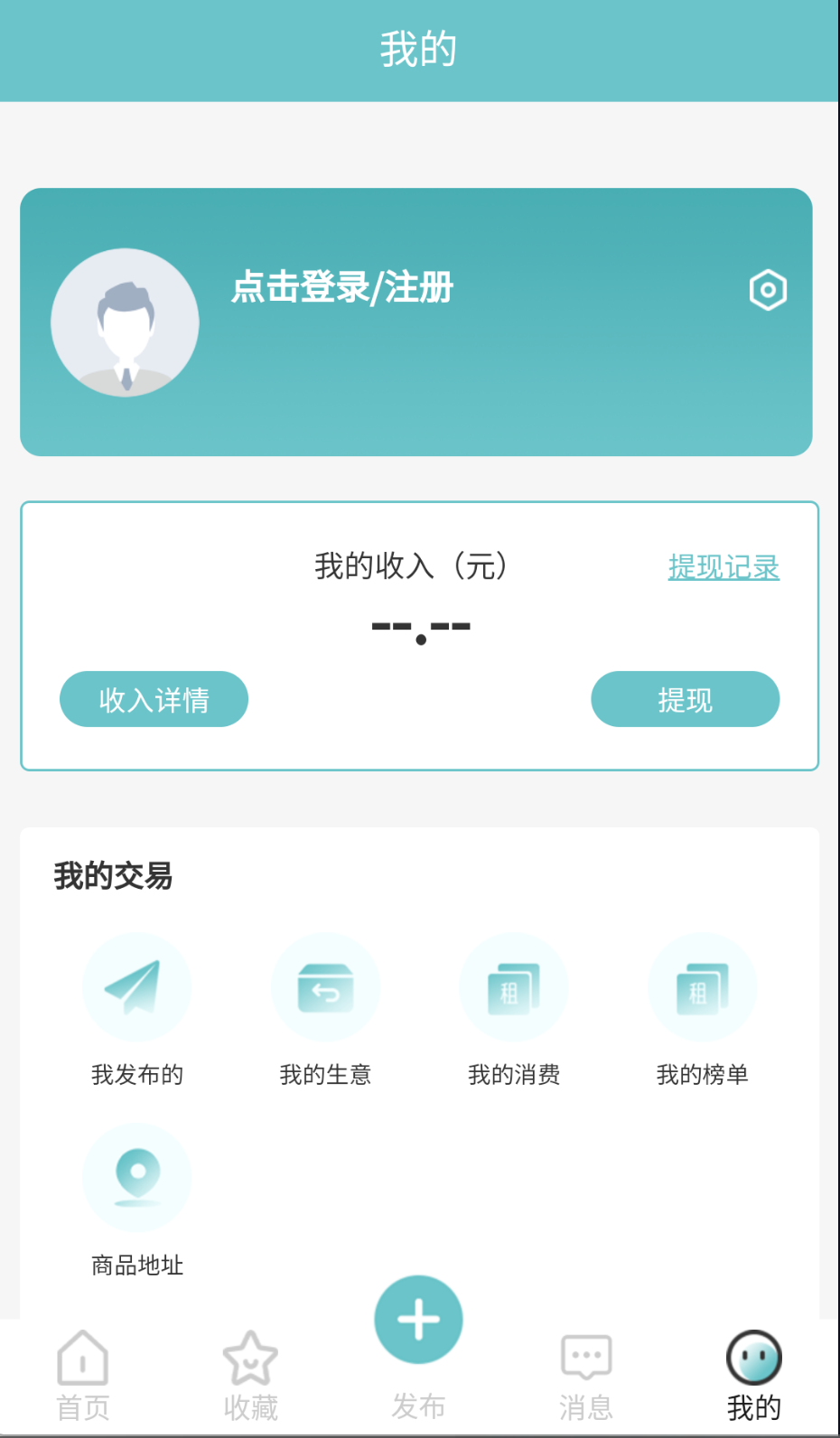Switch to the 消息 tab

585,1373
